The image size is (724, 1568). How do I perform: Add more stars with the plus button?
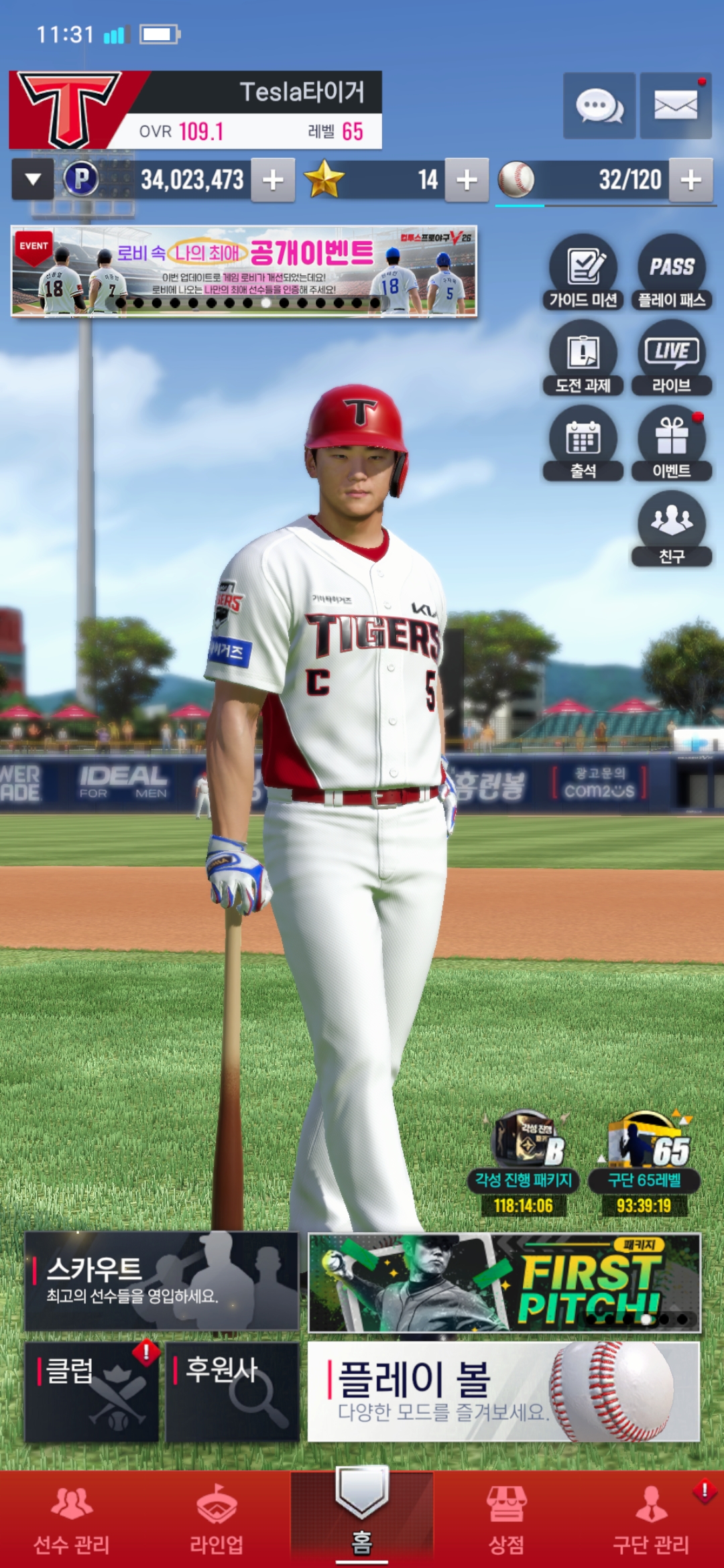pyautogui.click(x=467, y=180)
